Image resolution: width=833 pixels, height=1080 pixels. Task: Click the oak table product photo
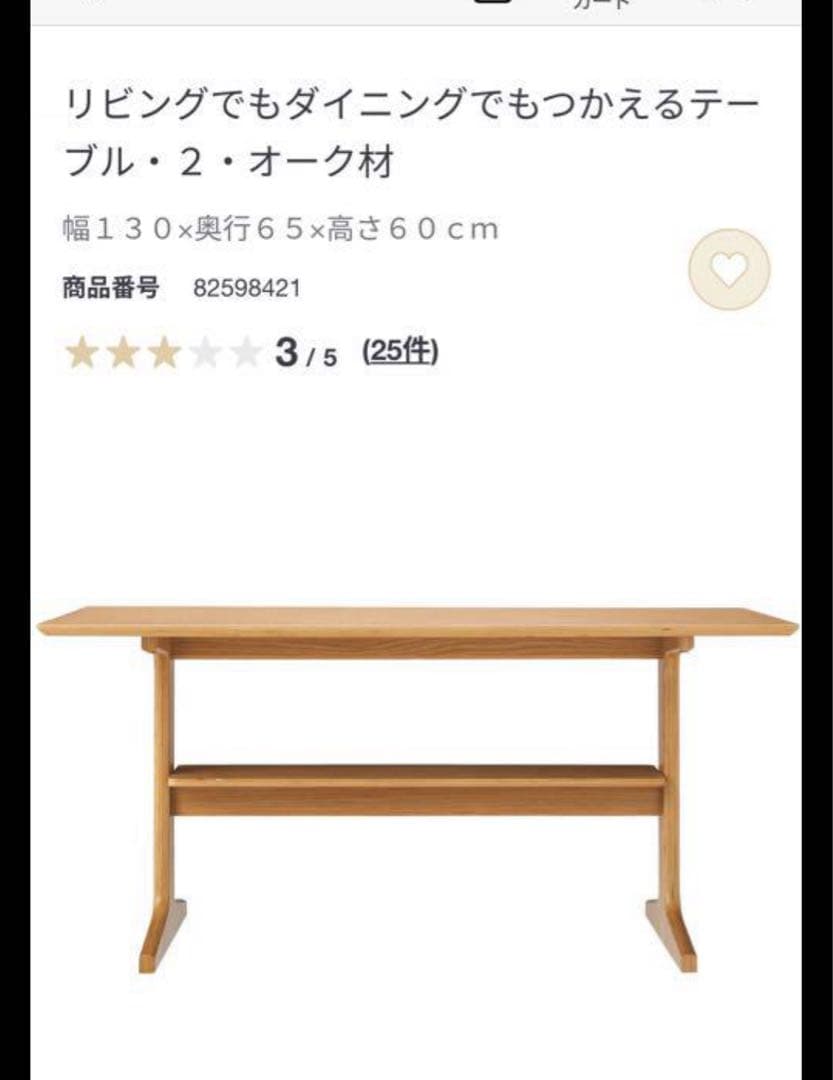[x=416, y=780]
